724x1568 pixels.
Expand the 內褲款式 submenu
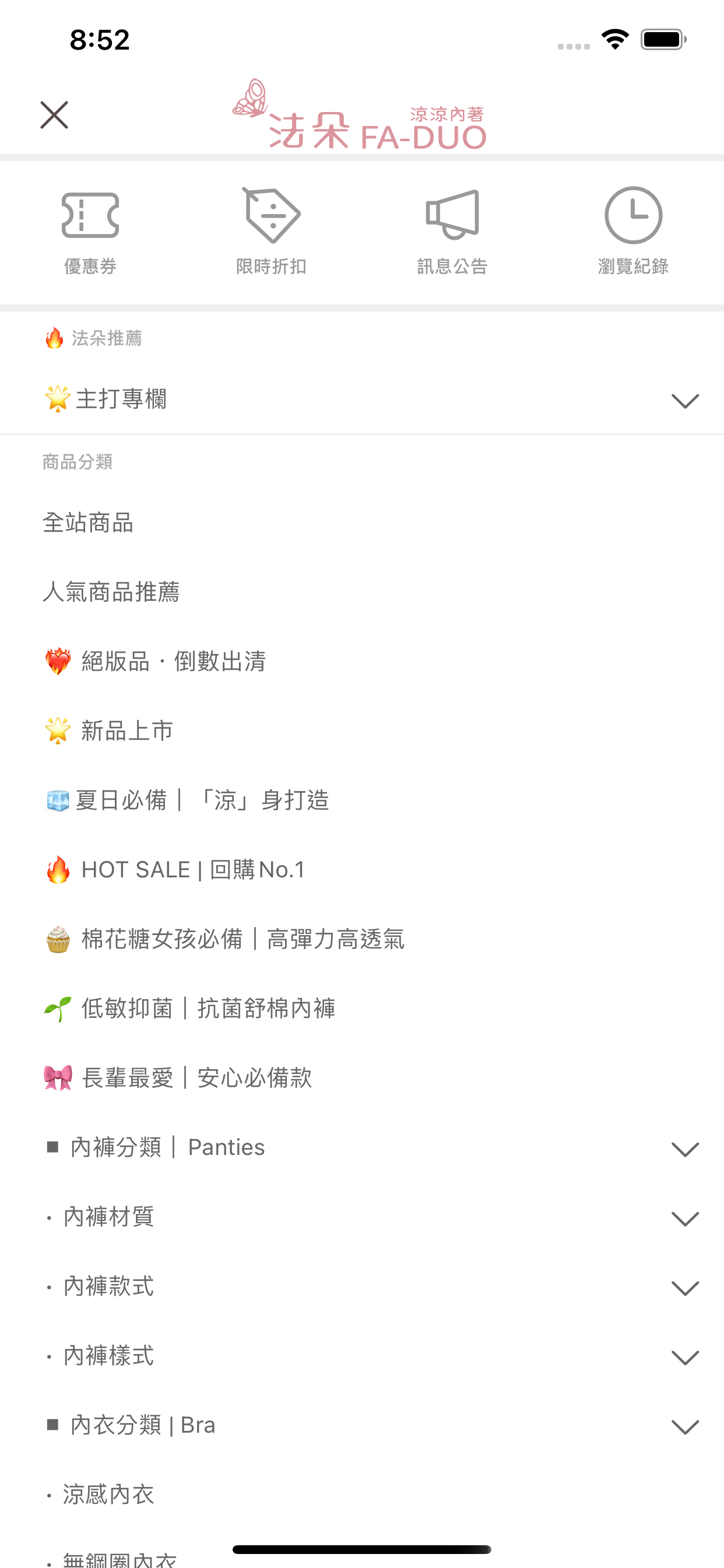coord(362,1286)
